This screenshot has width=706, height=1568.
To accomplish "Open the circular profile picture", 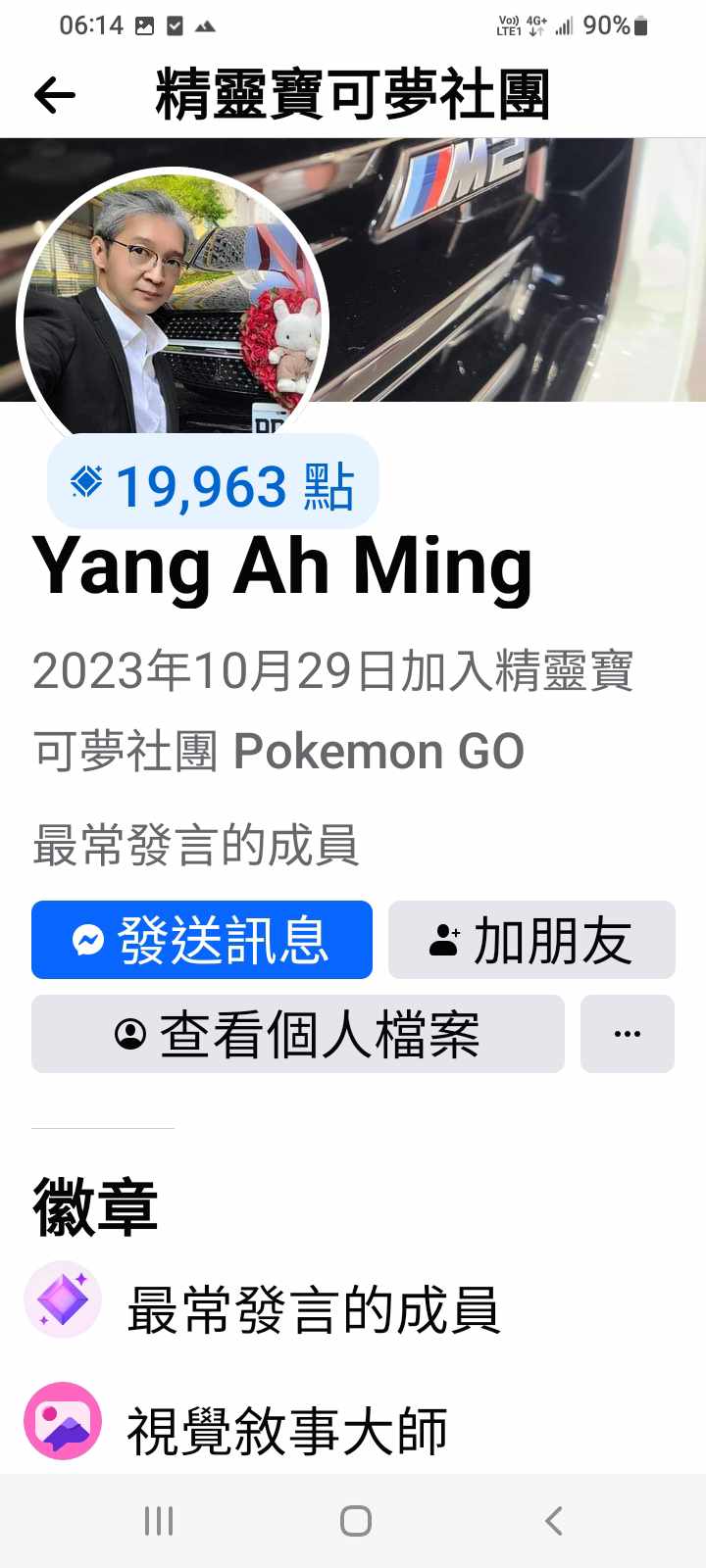I will [173, 306].
